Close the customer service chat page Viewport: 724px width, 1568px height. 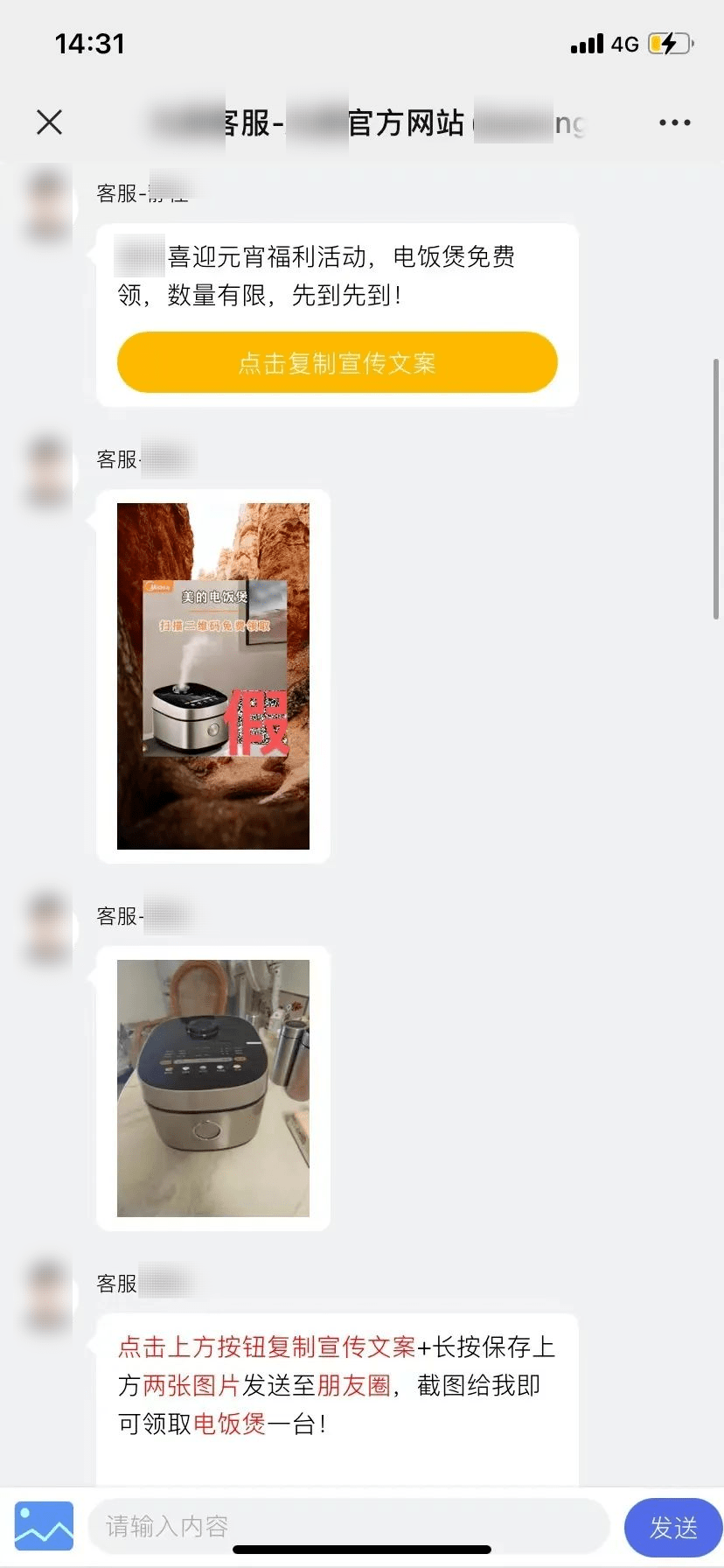pyautogui.click(x=50, y=122)
